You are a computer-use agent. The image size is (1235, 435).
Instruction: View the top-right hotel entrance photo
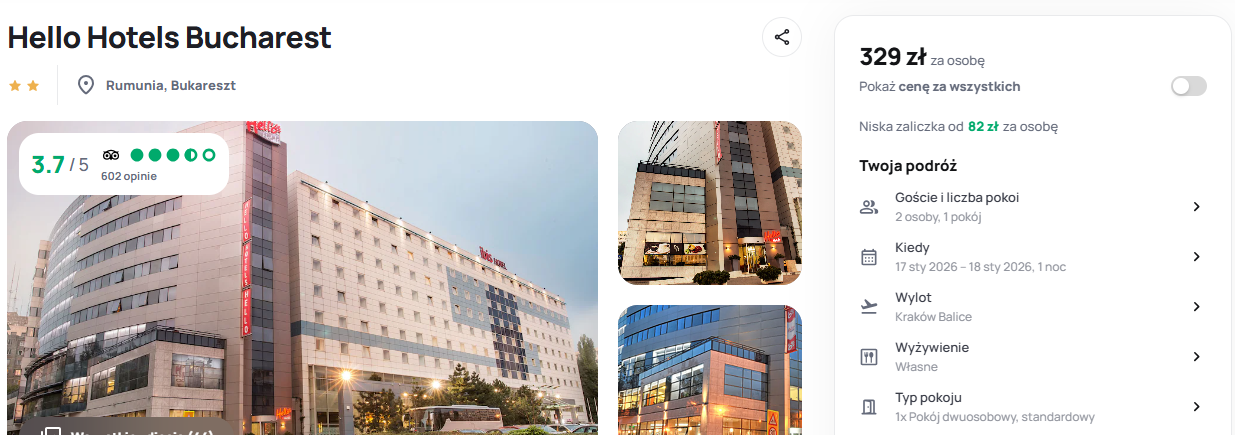point(709,203)
